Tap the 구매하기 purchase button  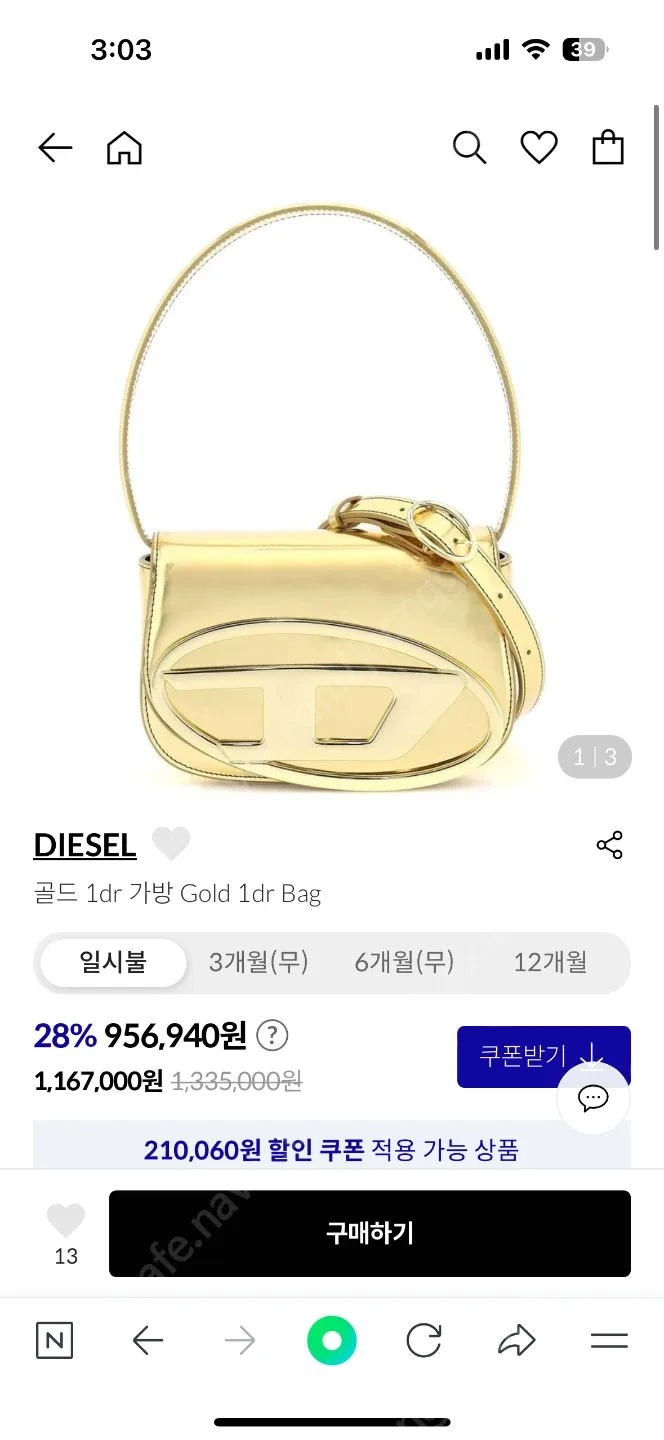370,1233
